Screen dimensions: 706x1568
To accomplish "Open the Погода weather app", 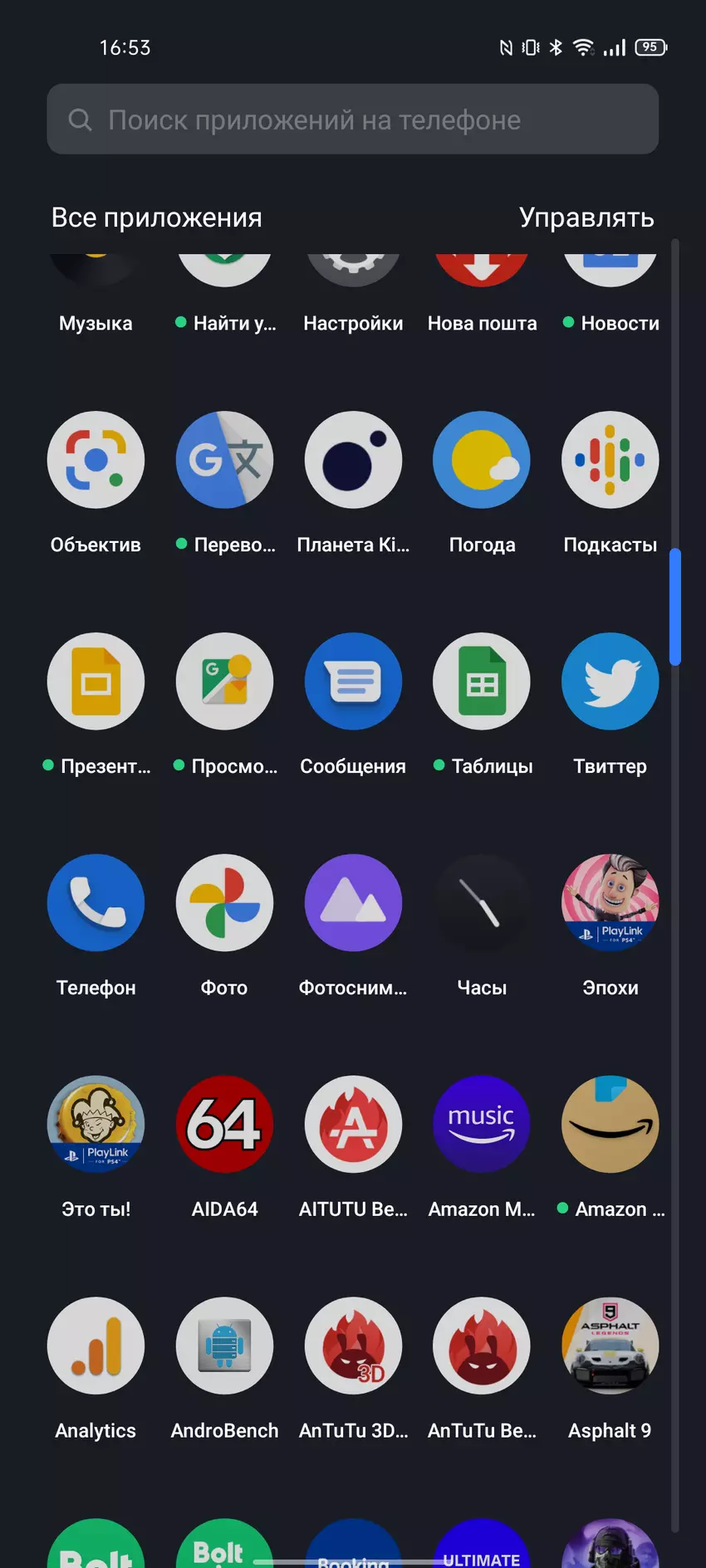I will (482, 460).
